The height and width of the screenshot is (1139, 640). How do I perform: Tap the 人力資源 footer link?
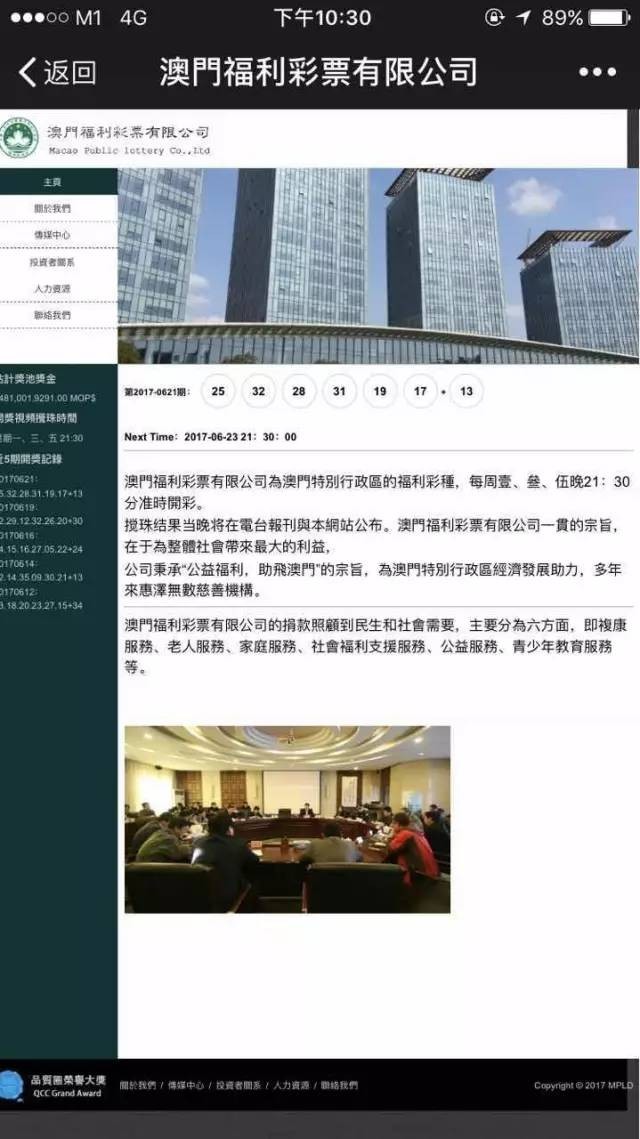click(290, 1085)
